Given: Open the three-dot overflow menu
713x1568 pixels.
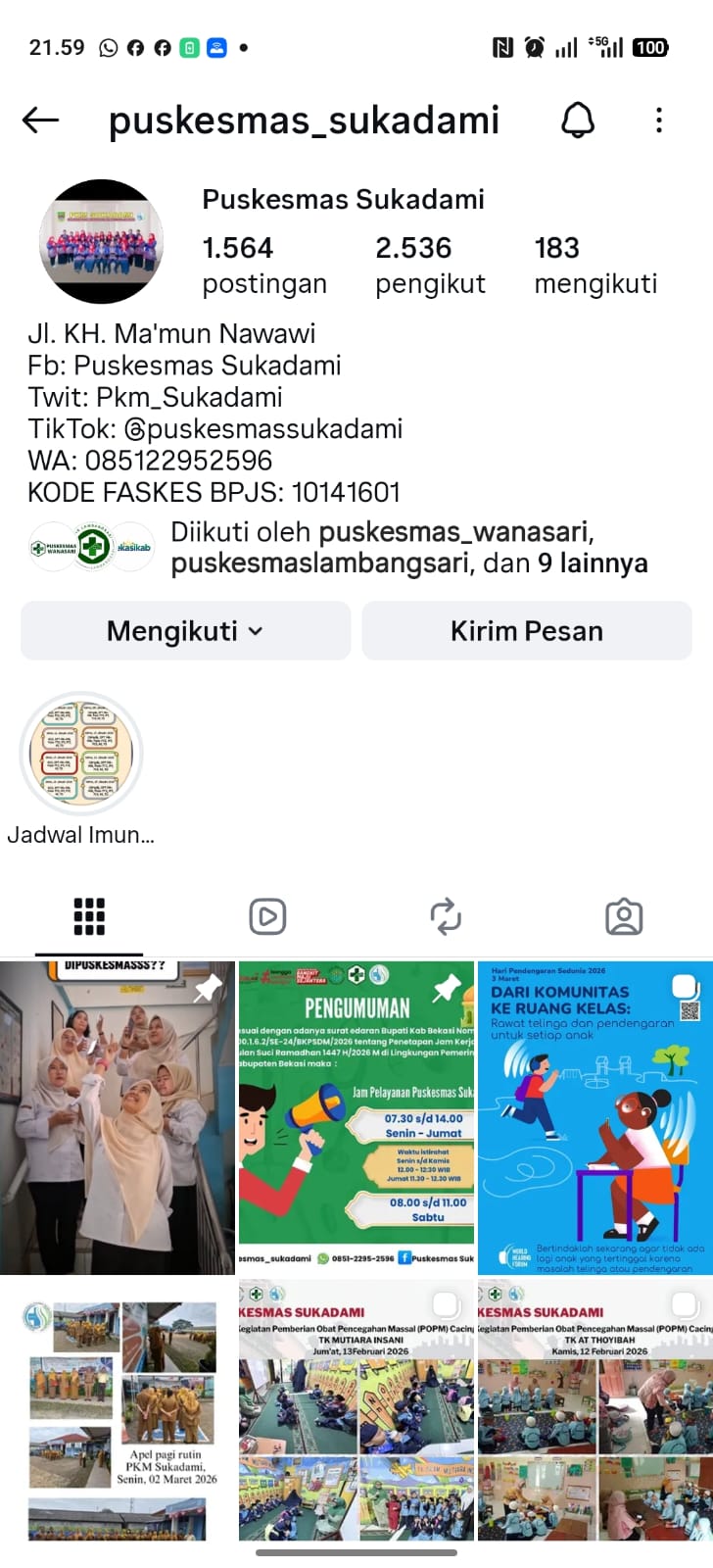Looking at the screenshot, I should pyautogui.click(x=658, y=120).
